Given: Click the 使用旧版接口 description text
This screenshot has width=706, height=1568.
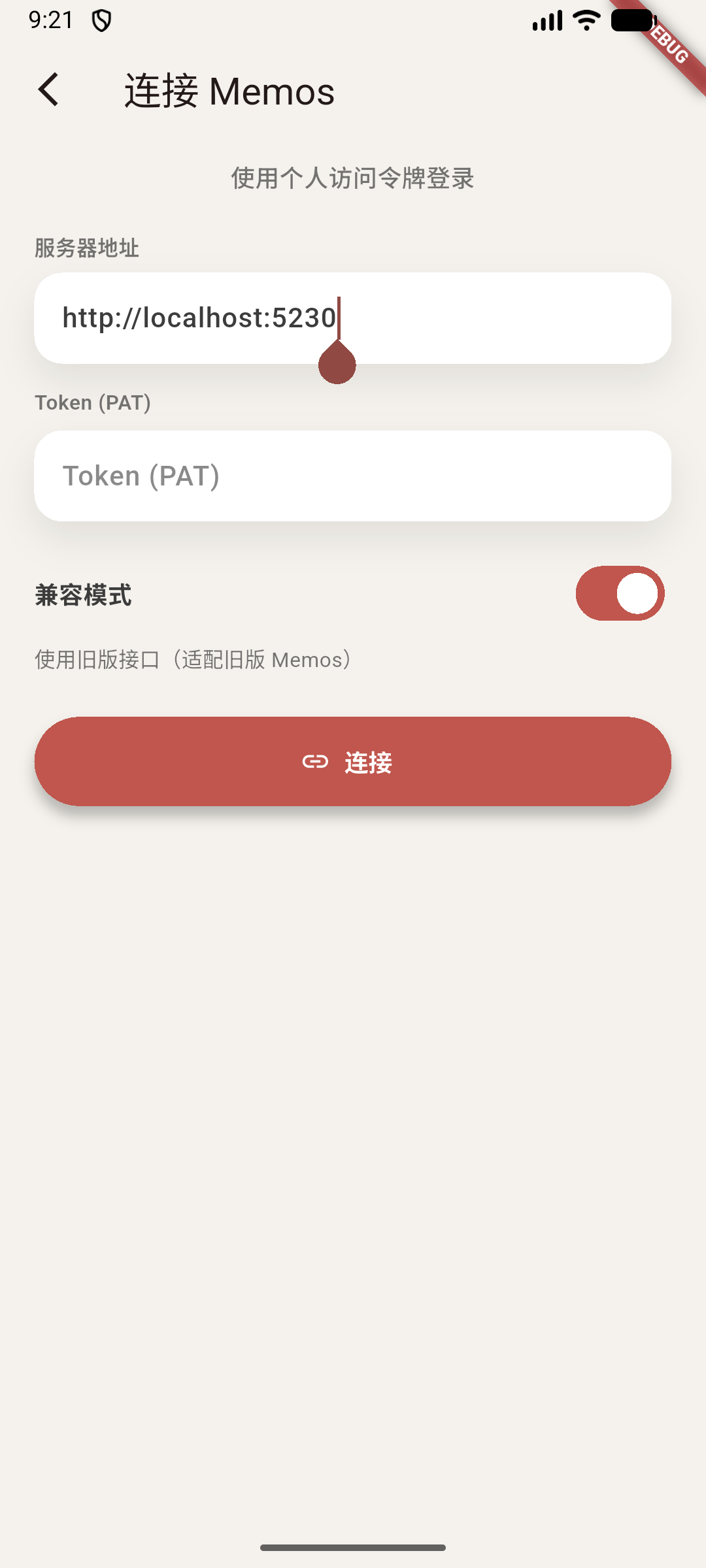Looking at the screenshot, I should [x=192, y=660].
